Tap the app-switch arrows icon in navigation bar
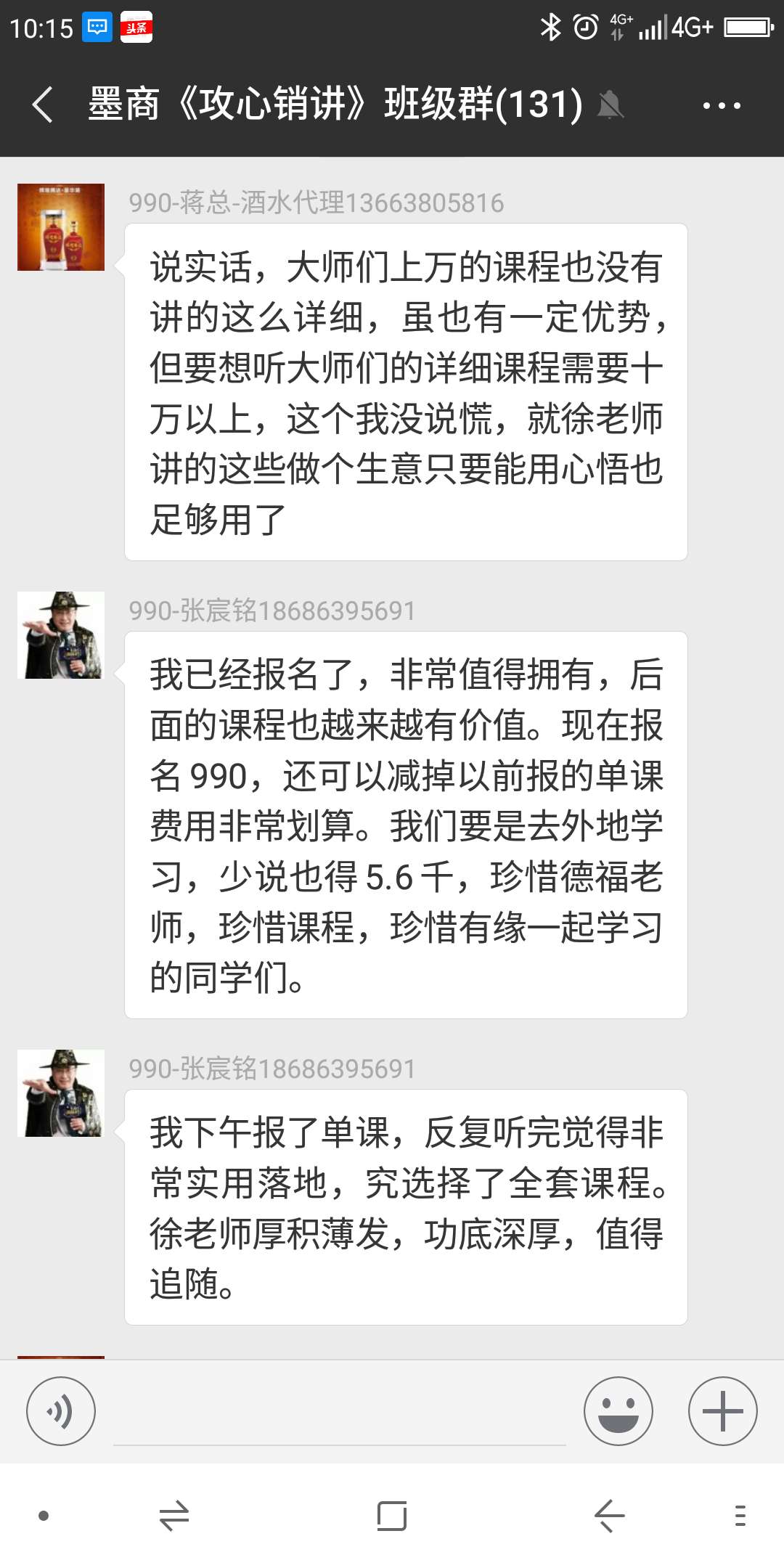Screen dimensions: 784x1568 174,1517
